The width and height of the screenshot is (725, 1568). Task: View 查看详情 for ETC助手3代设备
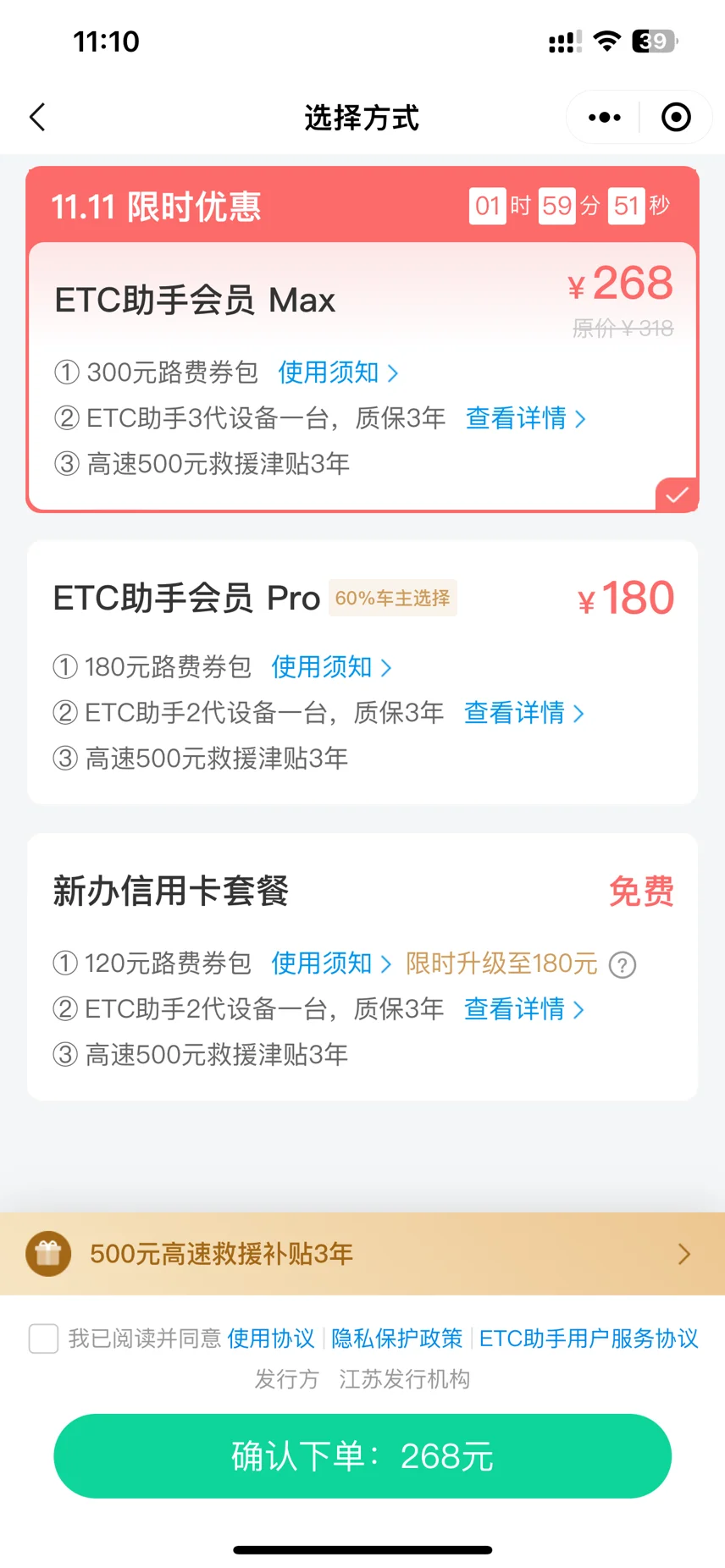coord(526,418)
